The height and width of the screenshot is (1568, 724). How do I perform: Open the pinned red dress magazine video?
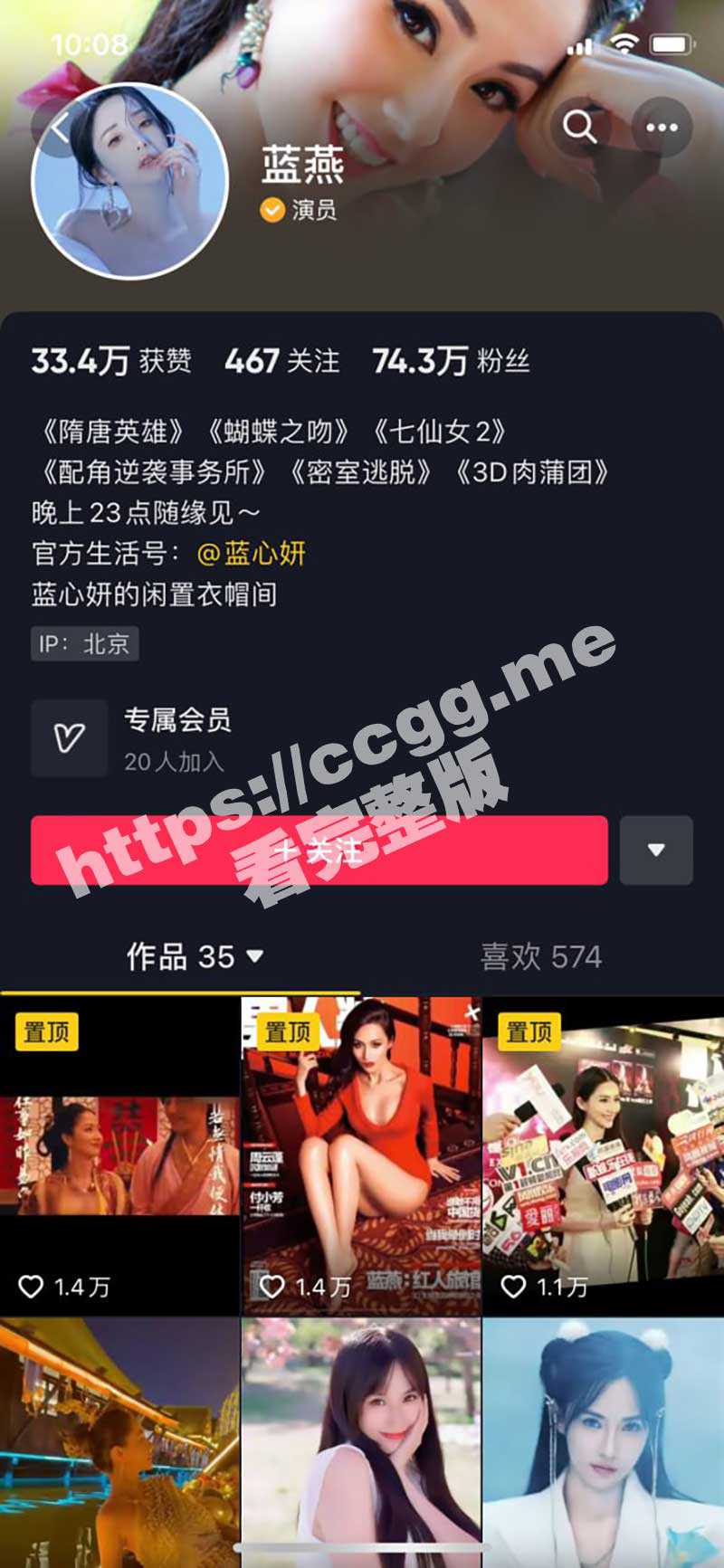[x=361, y=1156]
